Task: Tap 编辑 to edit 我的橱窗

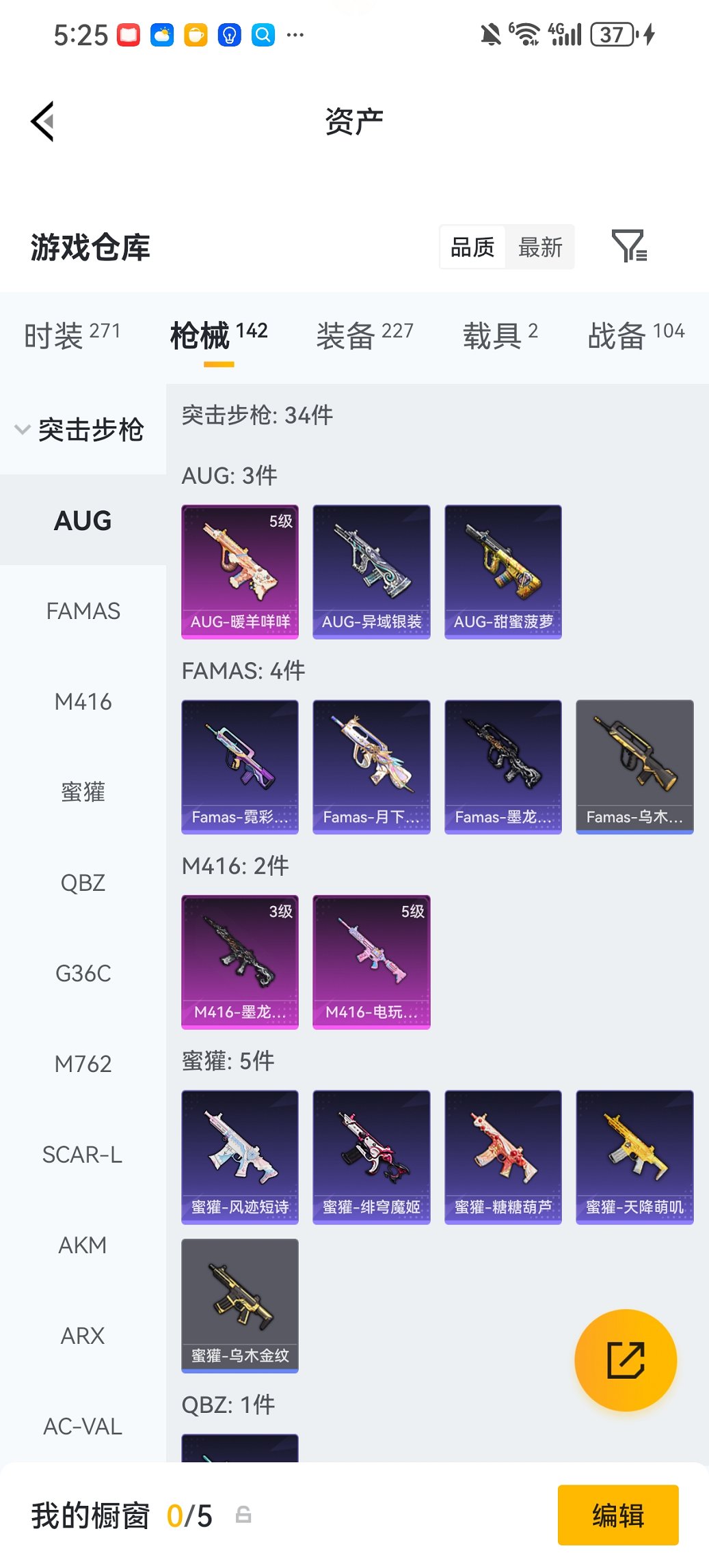Action: [x=618, y=1515]
